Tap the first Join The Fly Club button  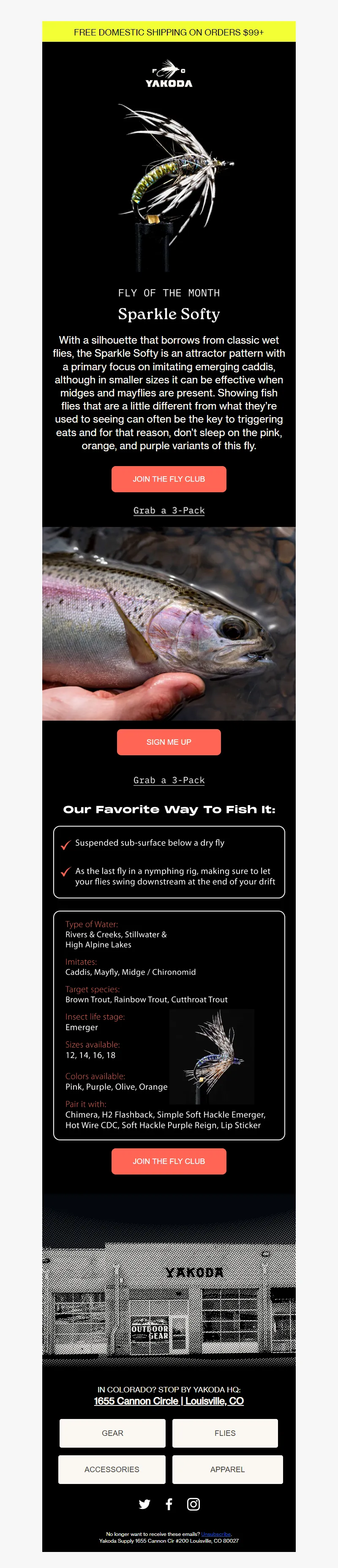coord(169,479)
